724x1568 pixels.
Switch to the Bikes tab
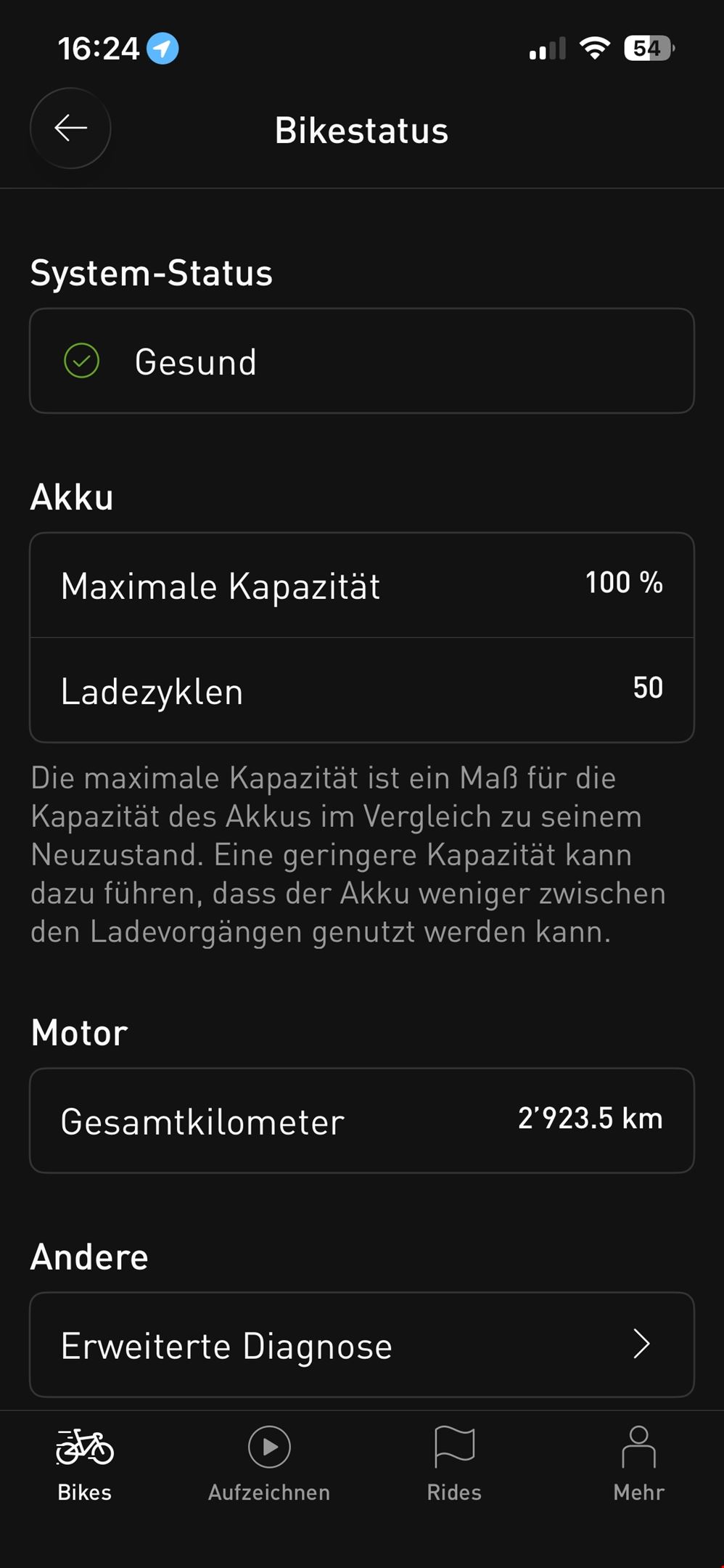point(85,1463)
